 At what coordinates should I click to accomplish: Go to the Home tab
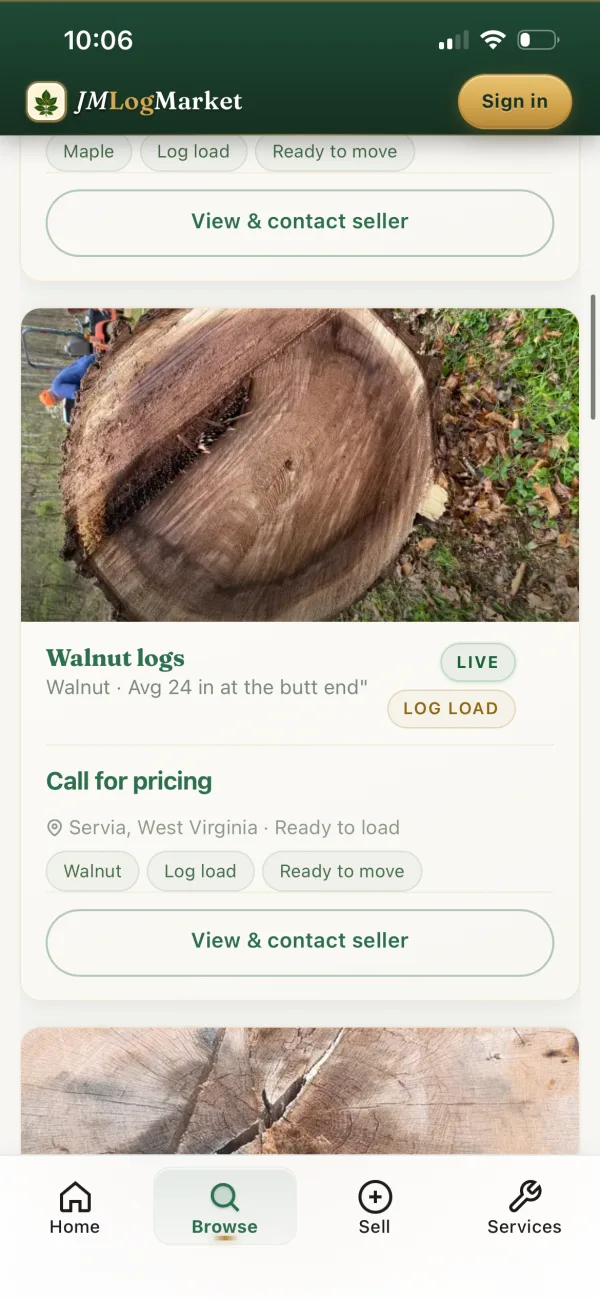click(75, 1208)
